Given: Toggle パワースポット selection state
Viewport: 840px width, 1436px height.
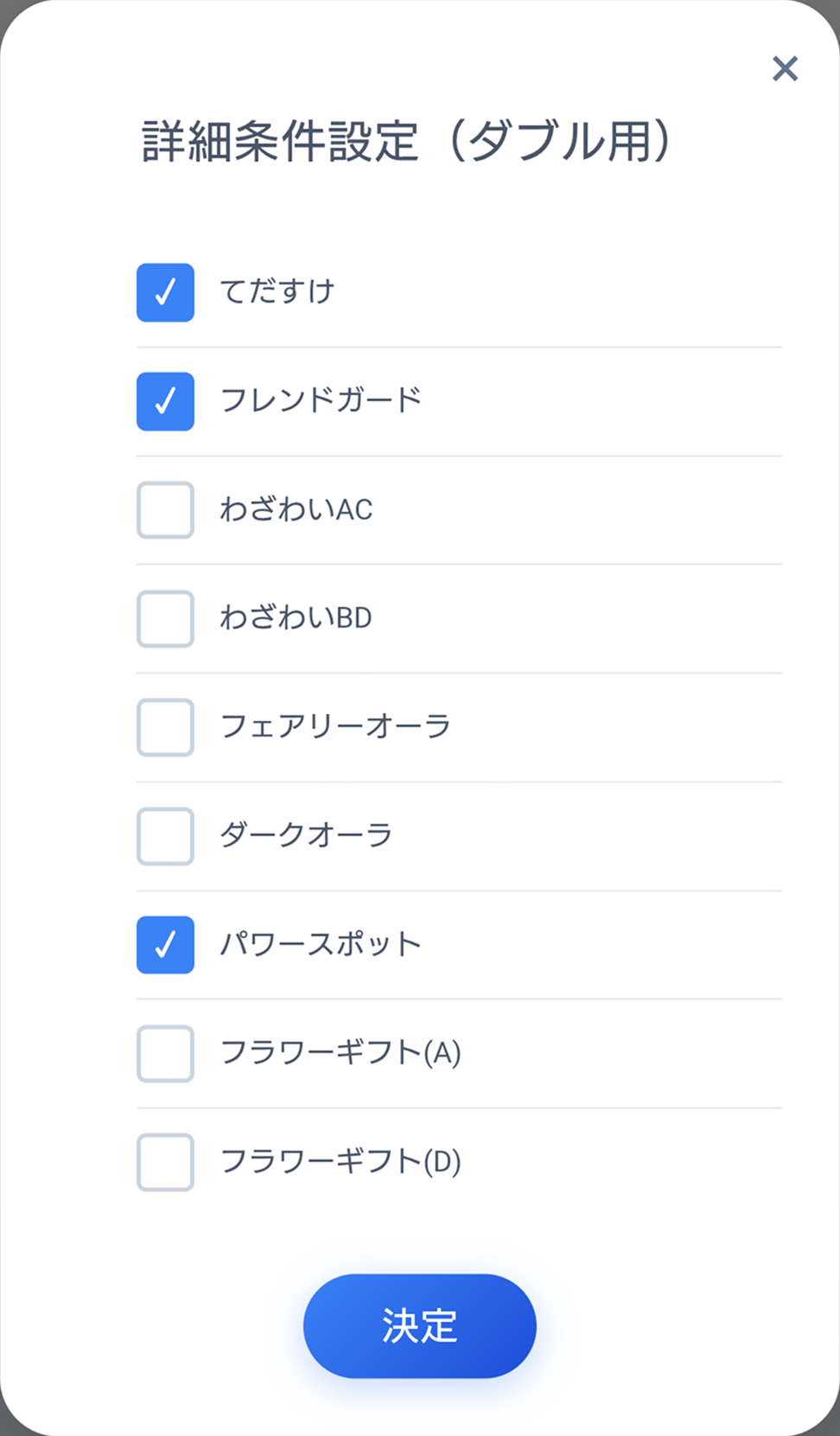Looking at the screenshot, I should pyautogui.click(x=165, y=945).
